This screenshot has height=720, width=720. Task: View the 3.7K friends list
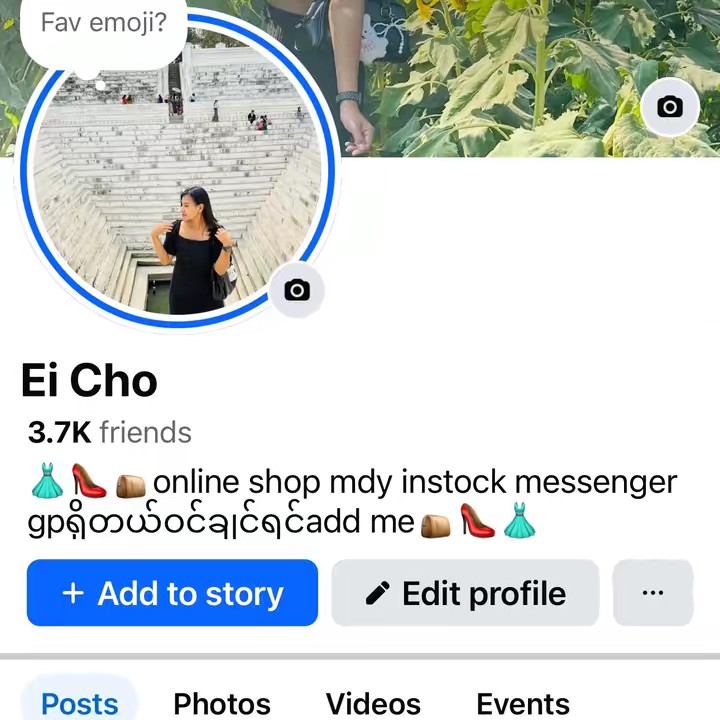tap(110, 432)
